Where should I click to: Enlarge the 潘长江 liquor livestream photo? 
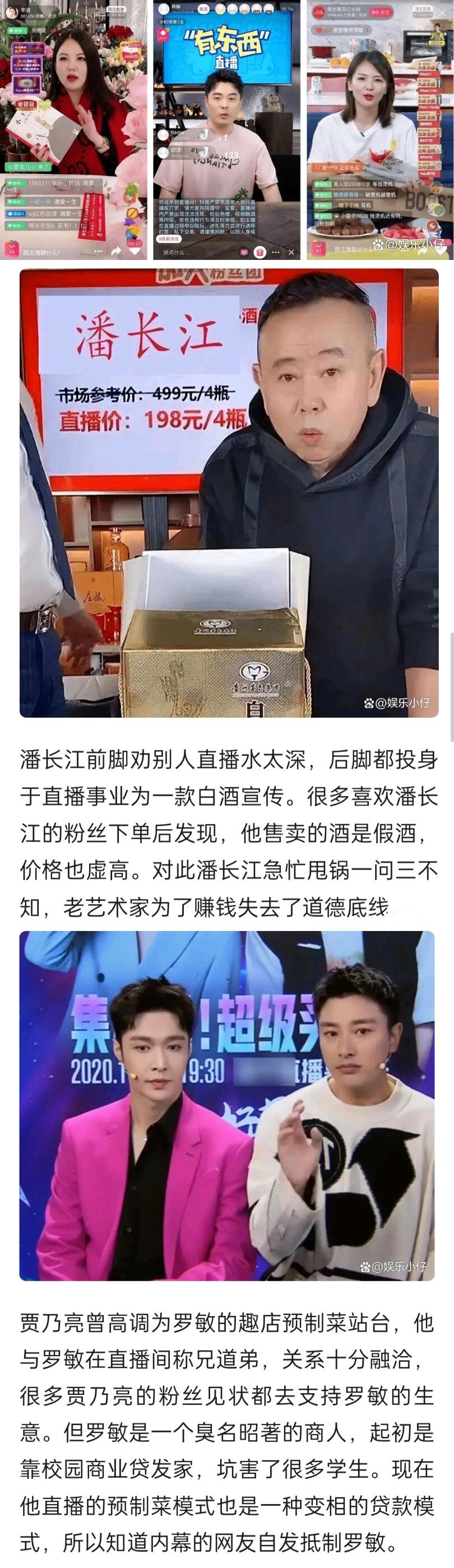(229, 493)
